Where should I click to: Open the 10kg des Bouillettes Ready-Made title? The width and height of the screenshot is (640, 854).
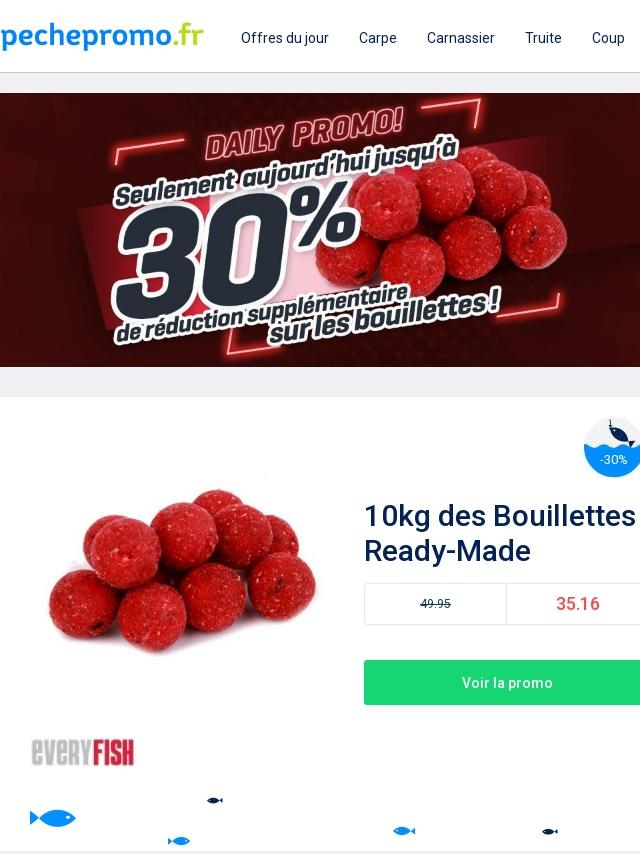[x=500, y=533]
